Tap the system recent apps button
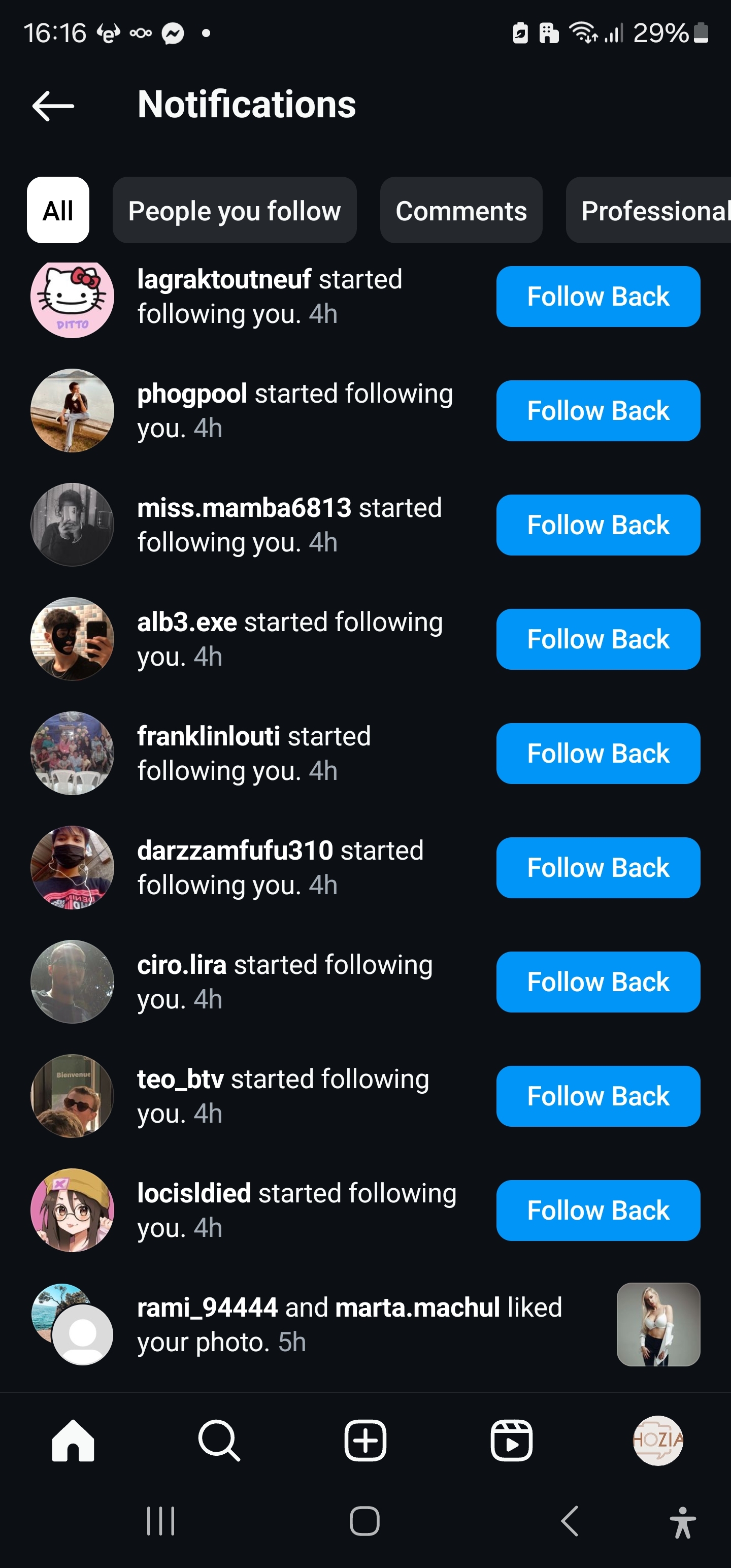 coord(161,1521)
